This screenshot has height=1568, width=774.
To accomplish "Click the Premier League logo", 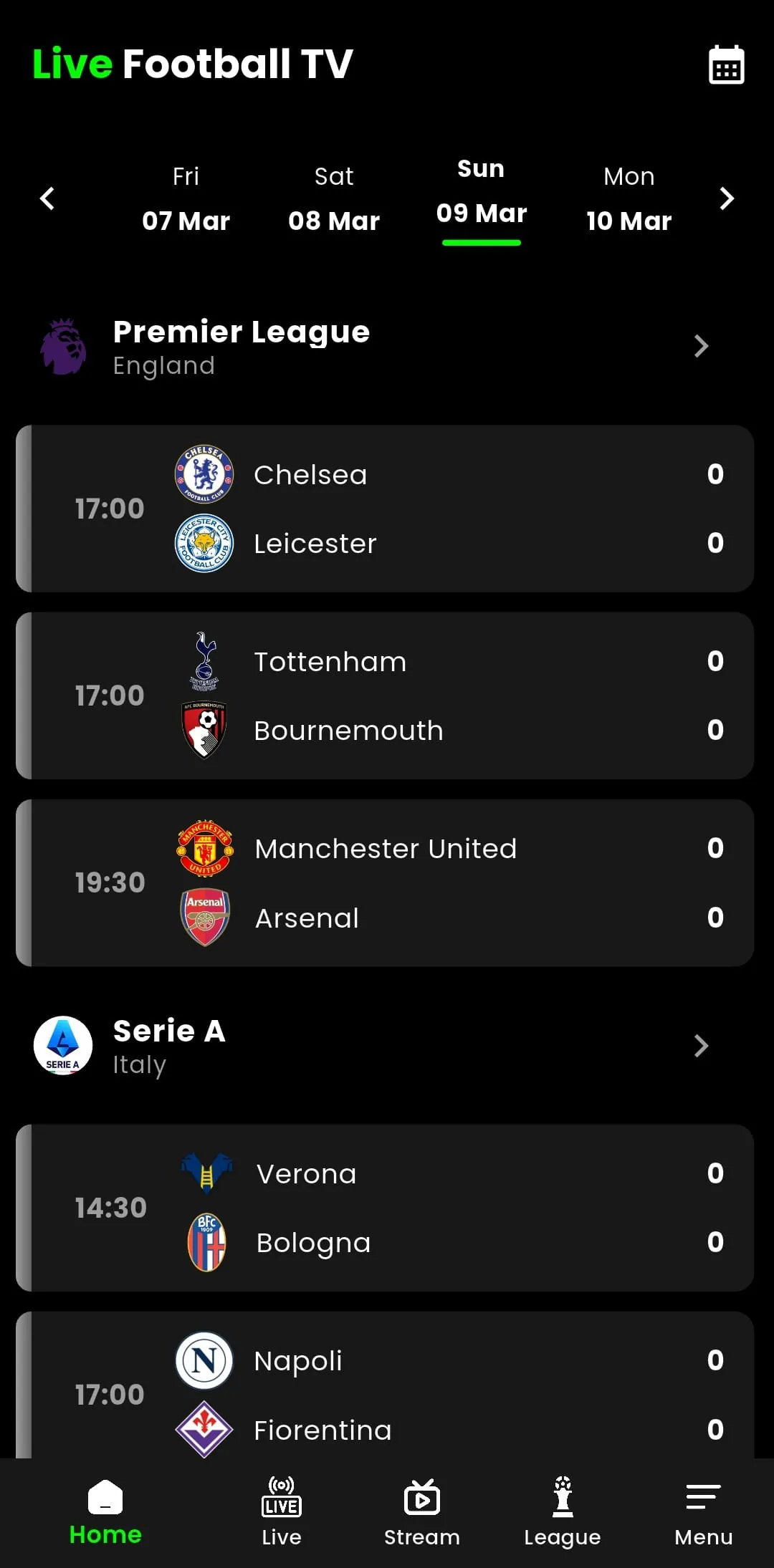I will 63,347.
